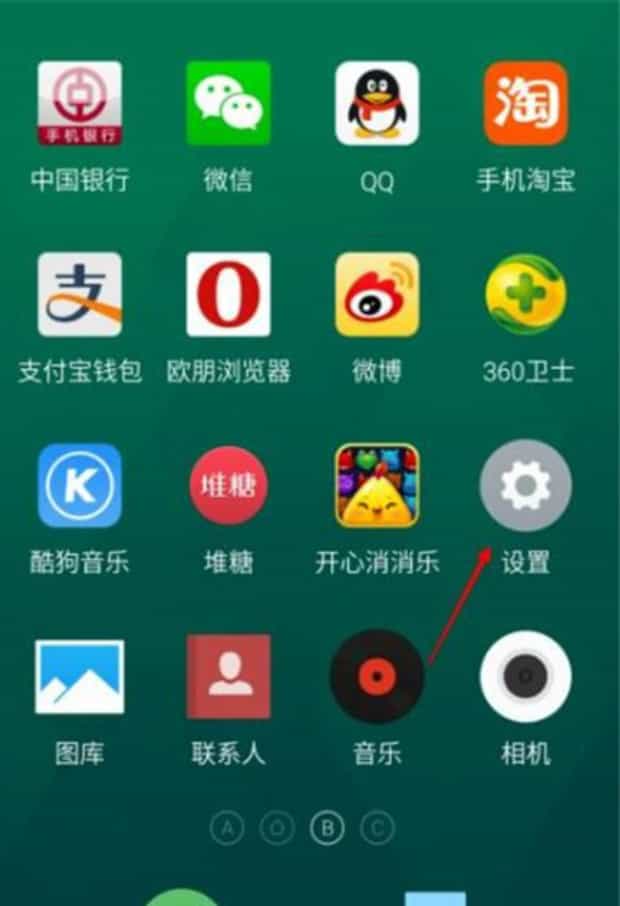Jump to home page A indicator
Viewport: 620px width, 906px height.
click(228, 828)
